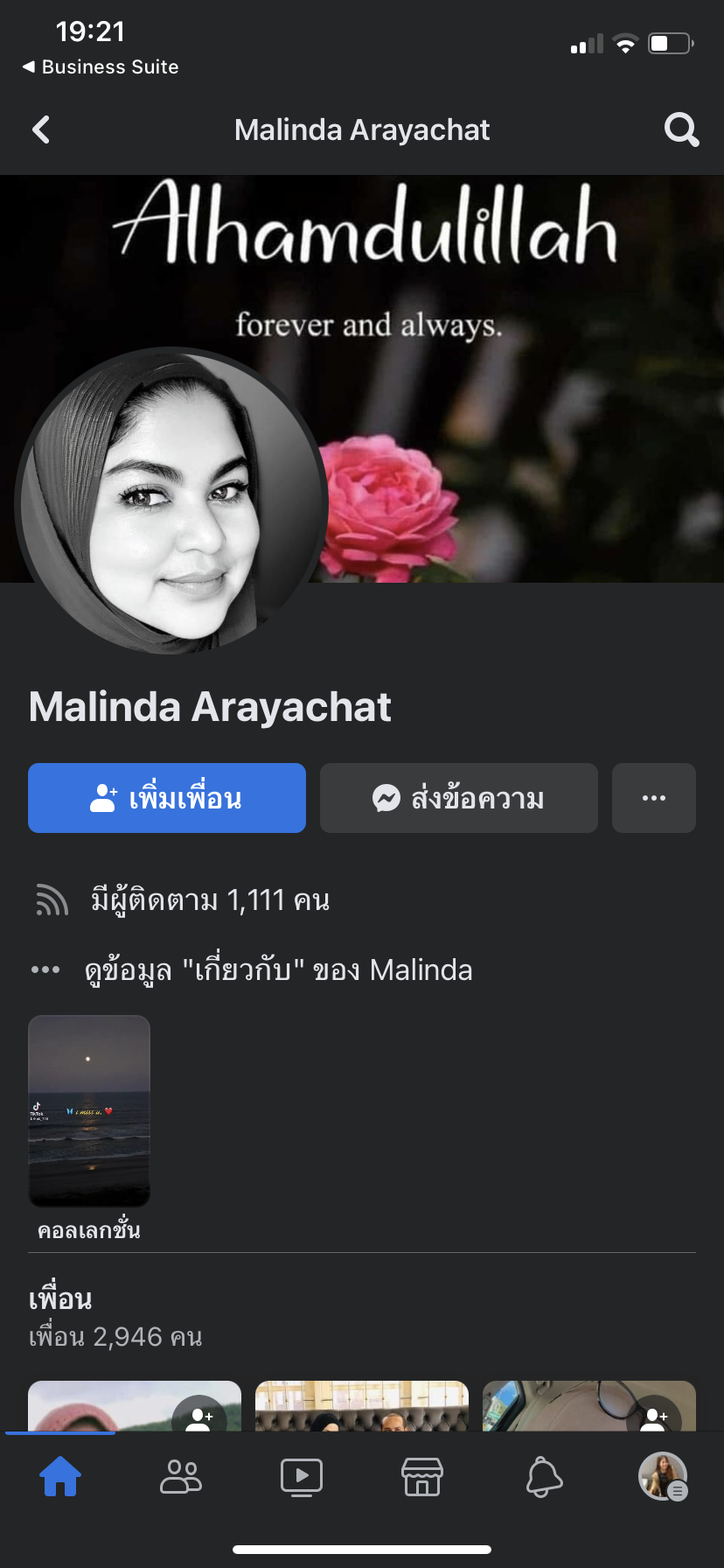Viewport: 724px width, 1568px height.
Task: Switch to the Home tab
Action: pyautogui.click(x=60, y=1476)
